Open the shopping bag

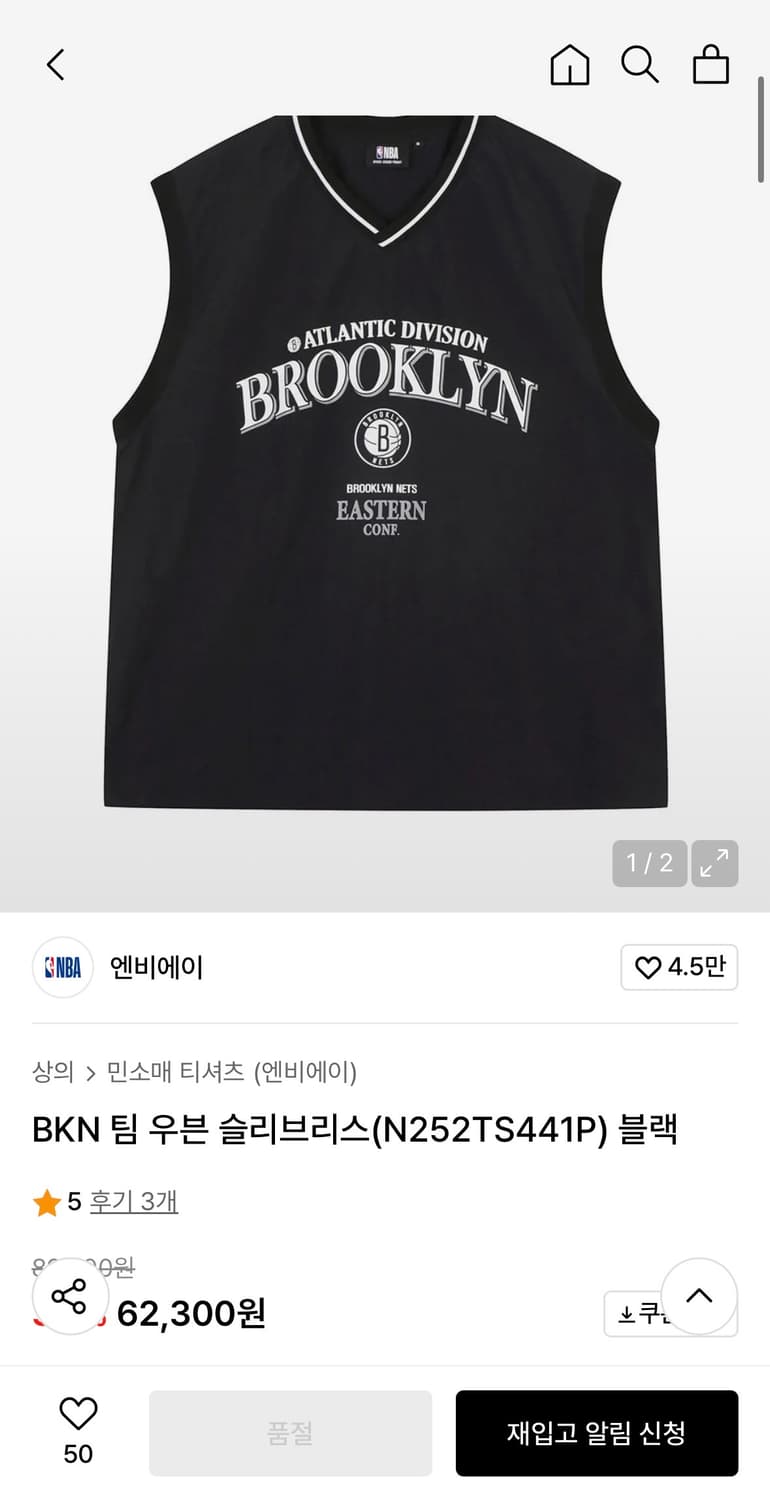click(x=711, y=66)
